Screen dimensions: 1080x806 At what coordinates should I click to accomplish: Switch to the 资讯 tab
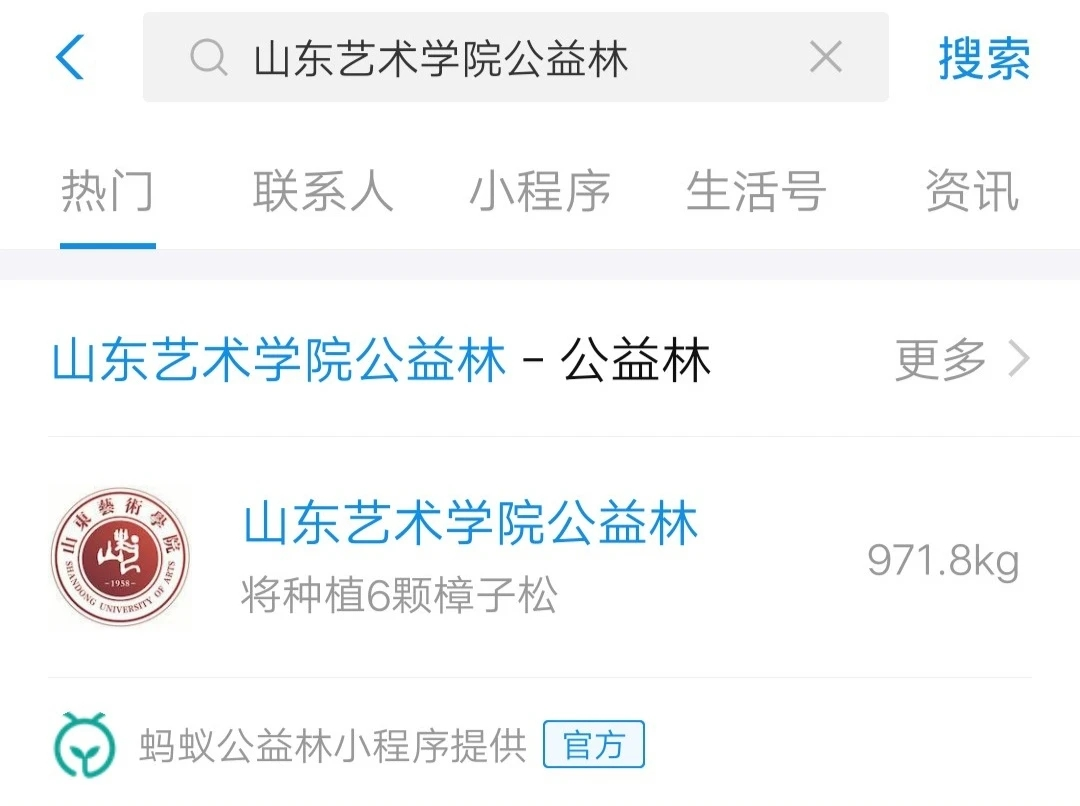click(x=971, y=191)
